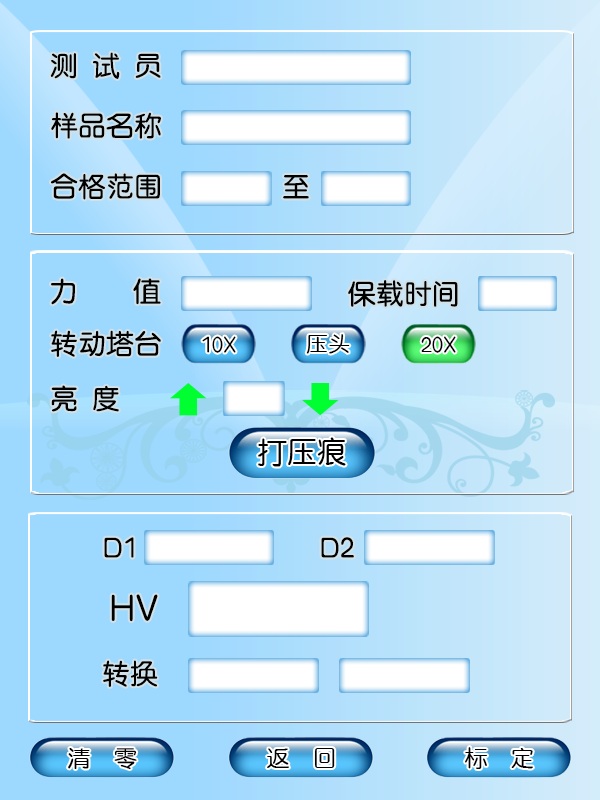Increase 亮度 with the up arrow
Screen dimensions: 600x800
coord(188,399)
